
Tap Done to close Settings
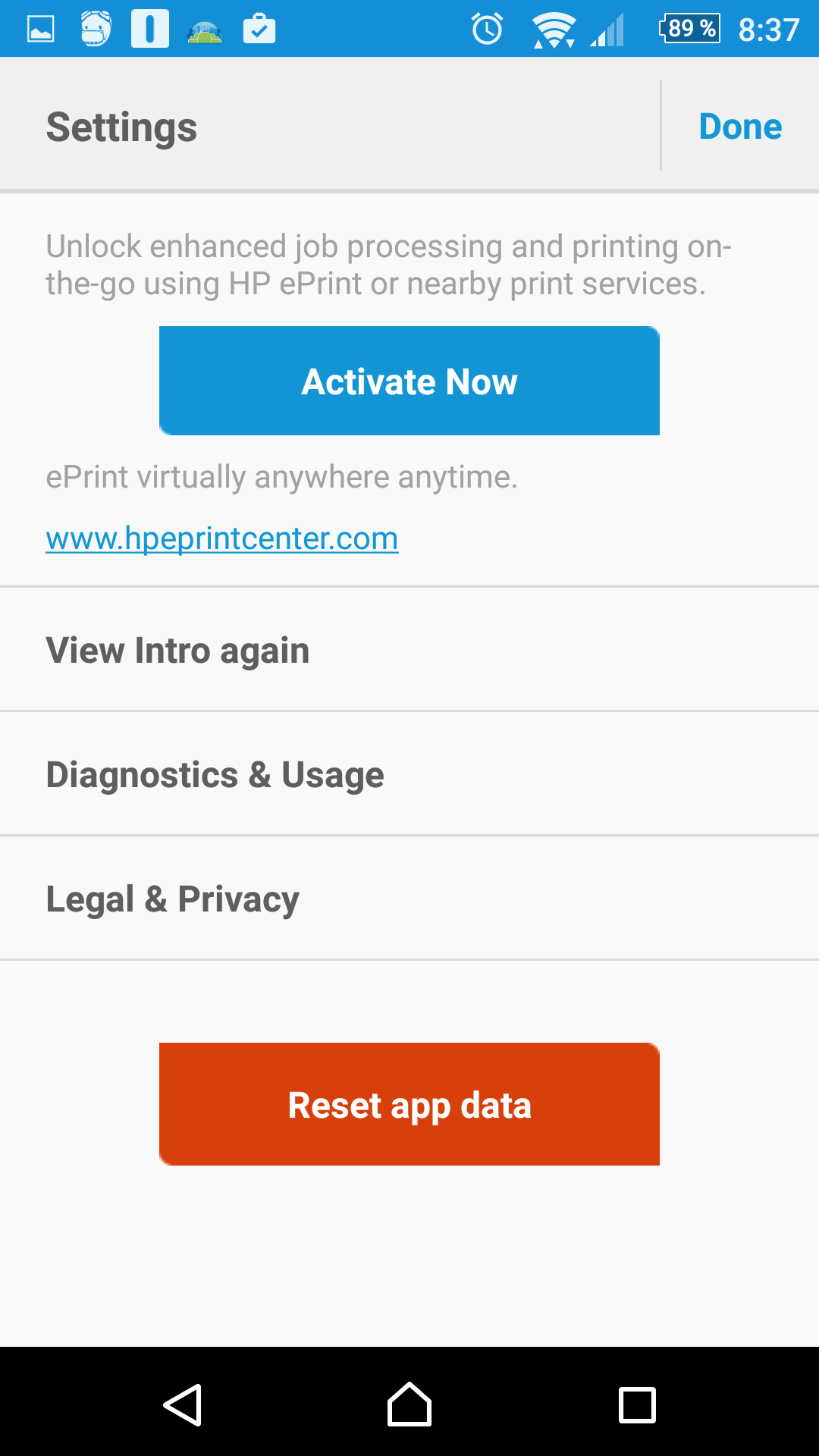pos(740,126)
